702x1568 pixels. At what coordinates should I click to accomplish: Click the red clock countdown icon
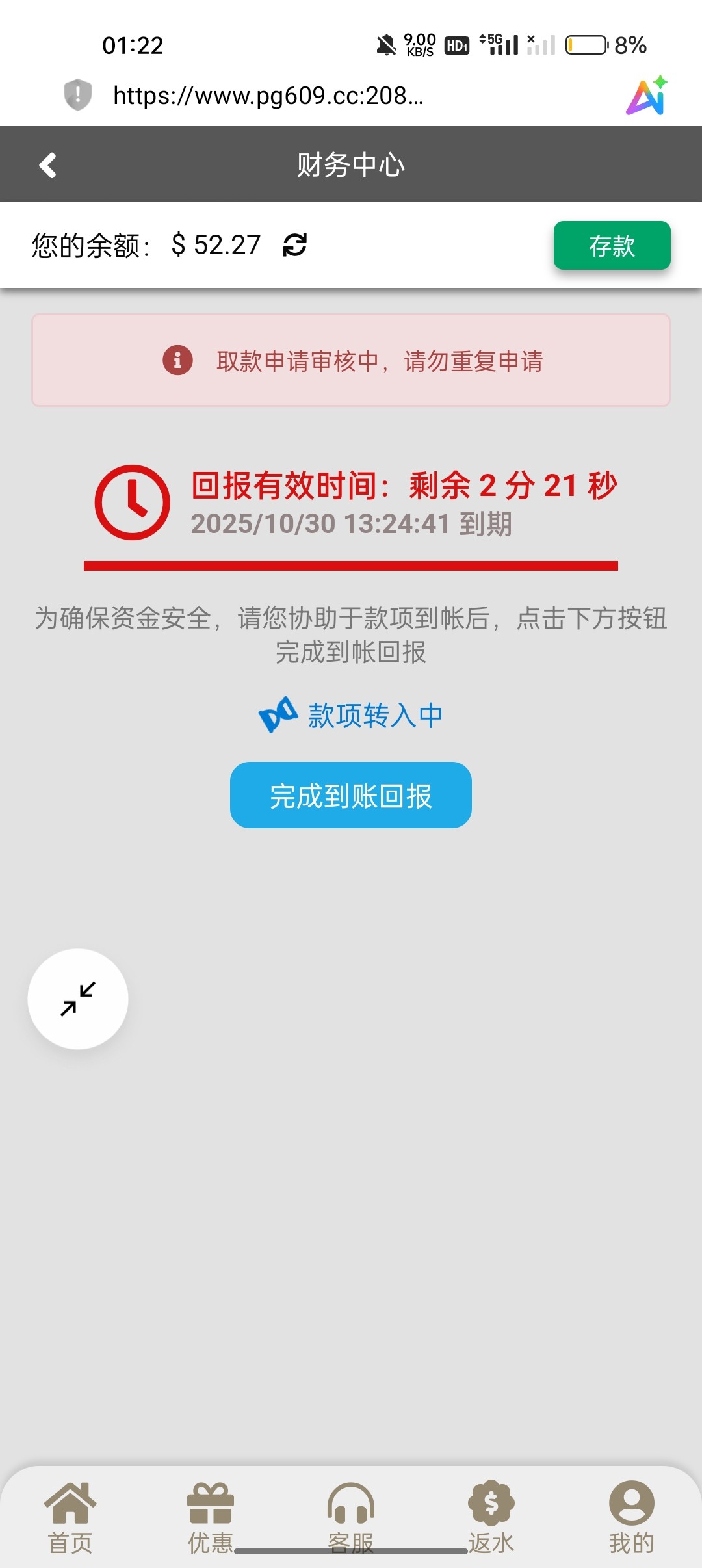(x=132, y=504)
